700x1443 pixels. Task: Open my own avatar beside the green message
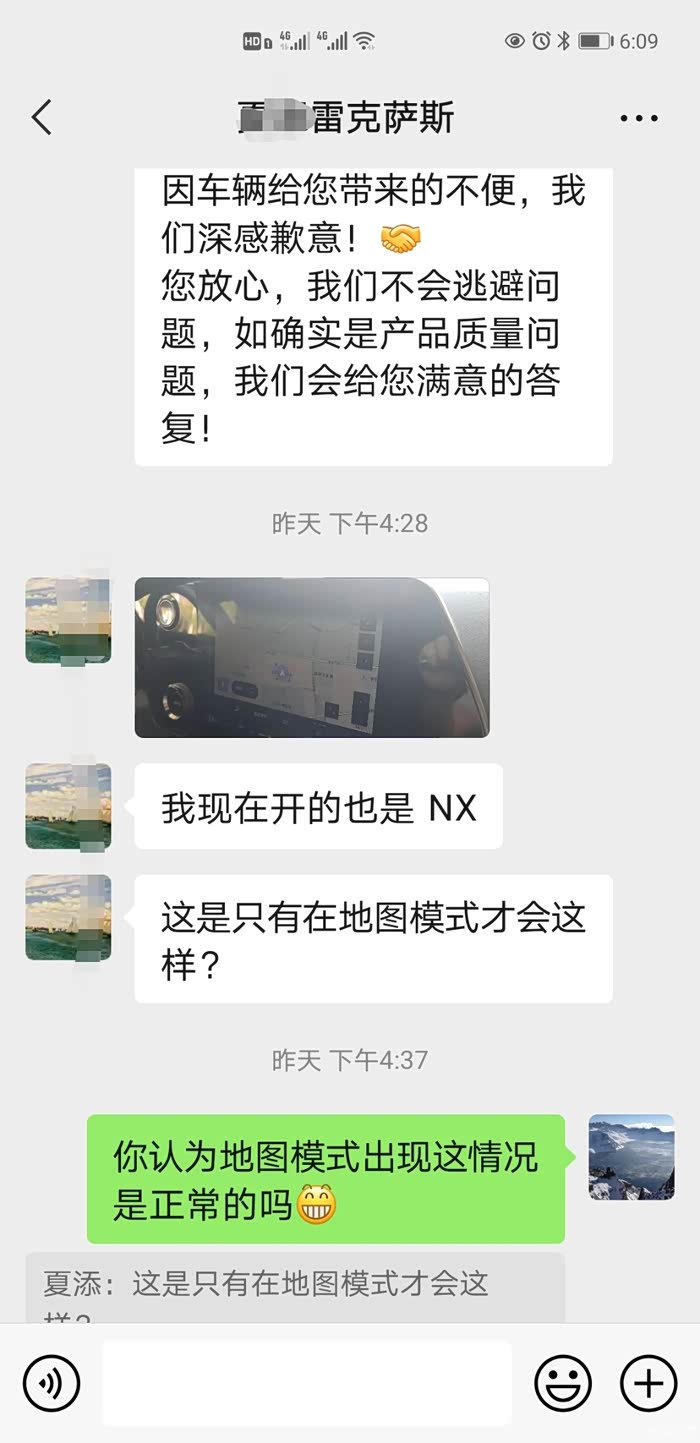pos(631,1157)
